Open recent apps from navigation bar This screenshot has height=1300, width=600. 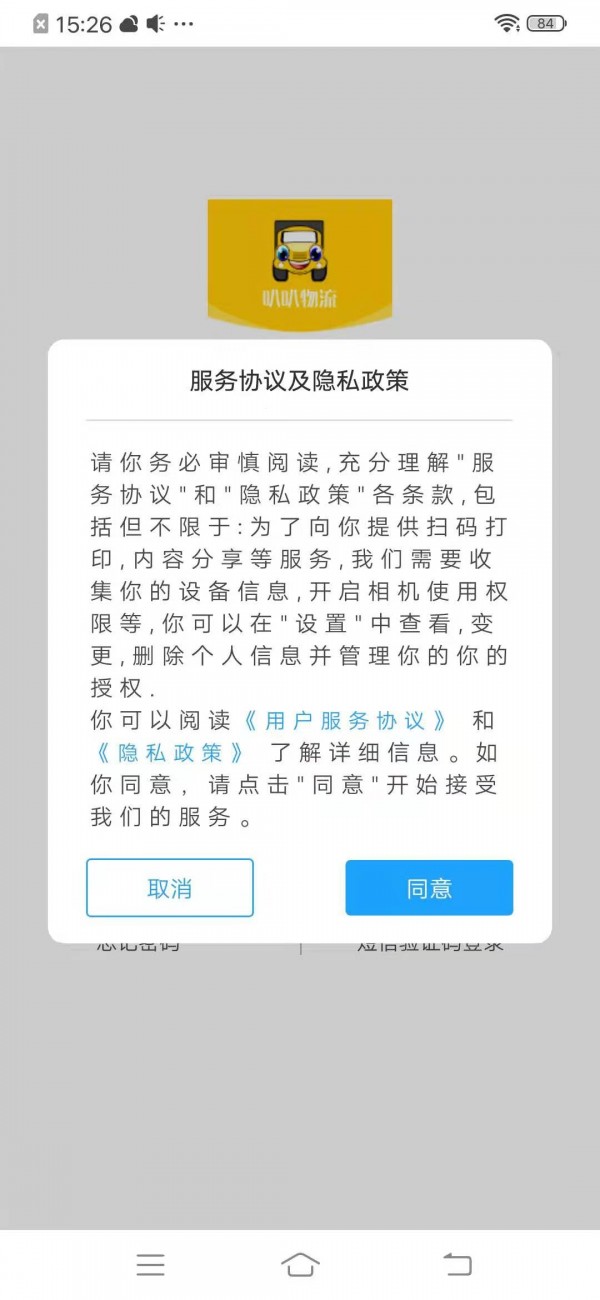[x=150, y=1264]
